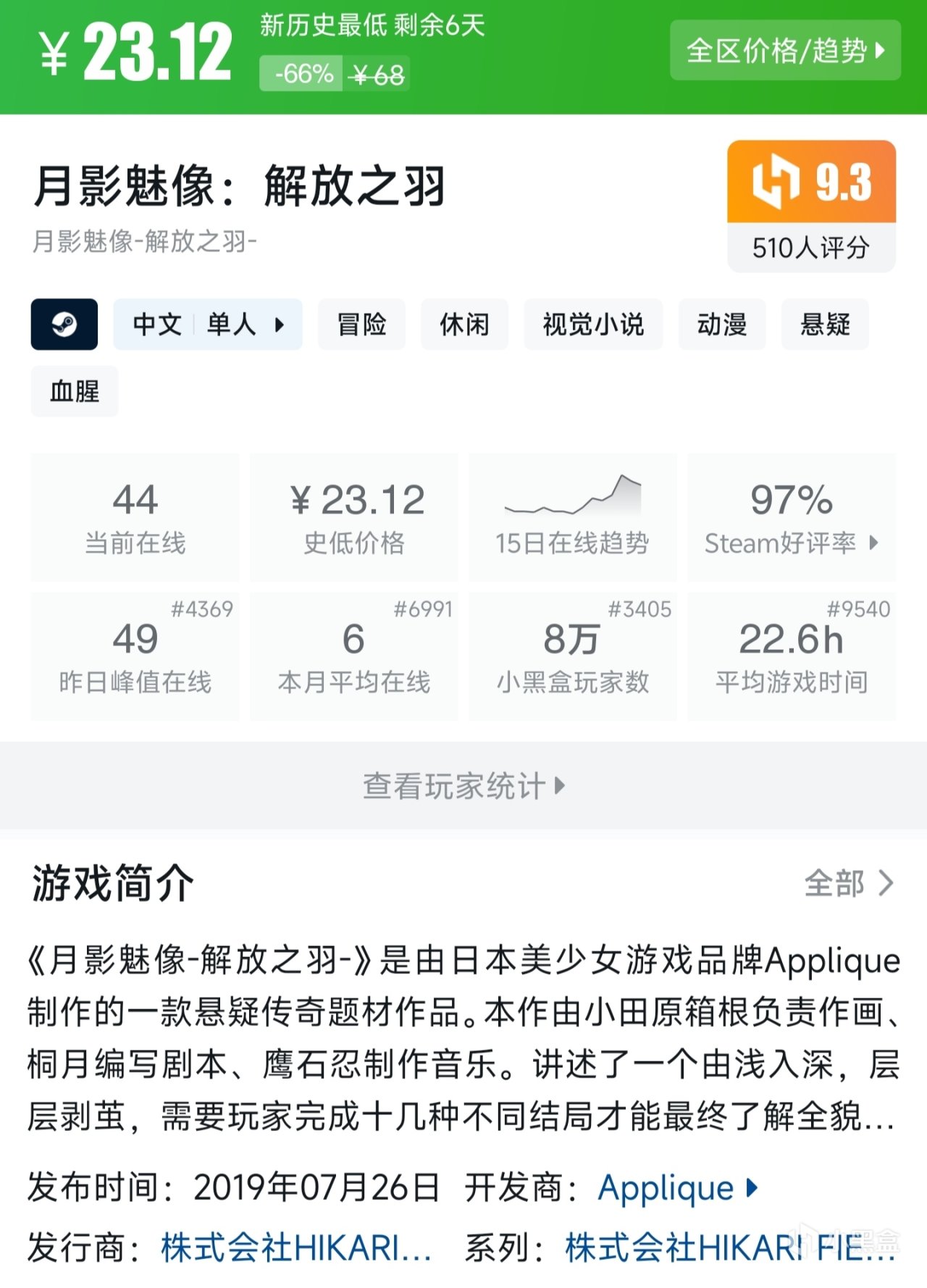
Task: Open 查看玩家统计 player statistics
Action: pyautogui.click(x=463, y=785)
